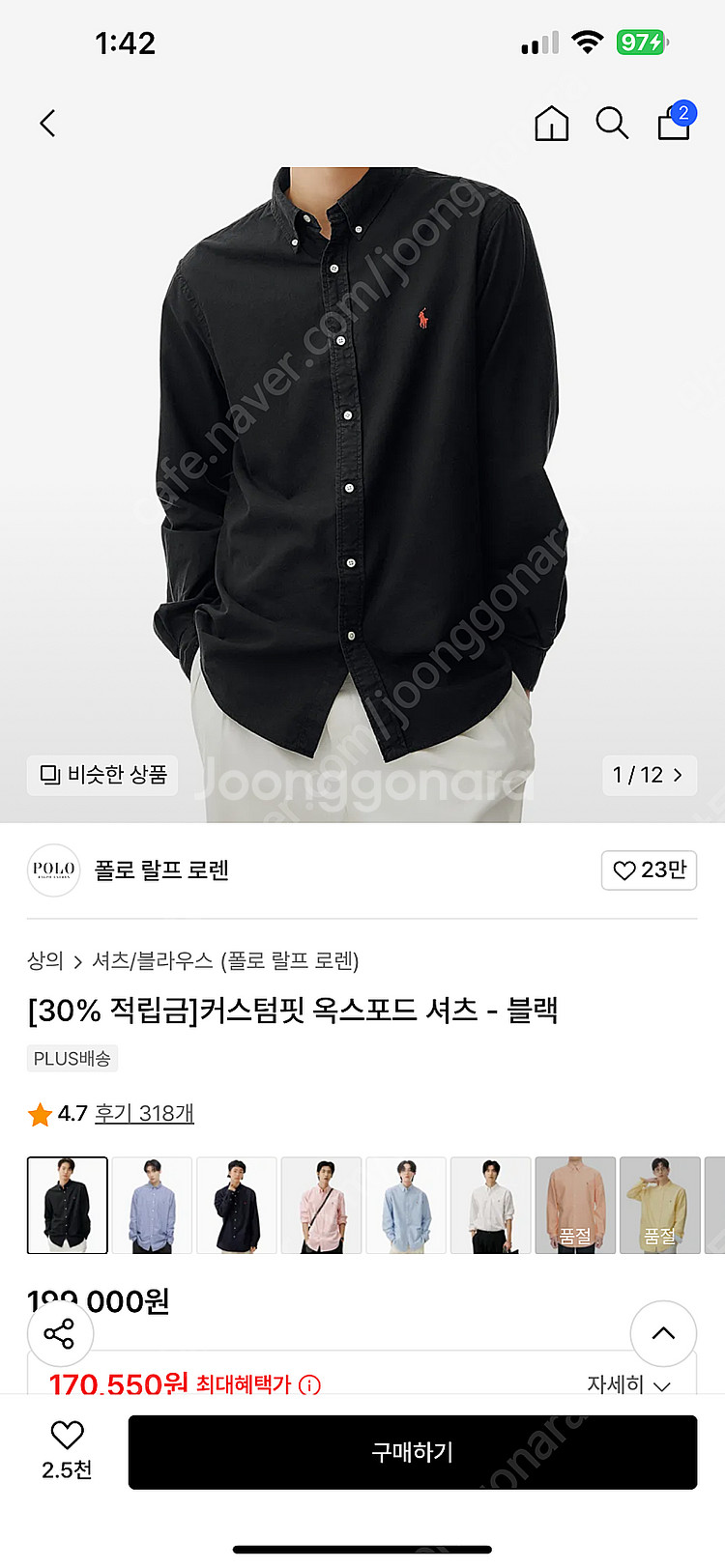Add product to wishlist with the 2.5천 heart
The image size is (725, 1568).
pyautogui.click(x=67, y=1450)
